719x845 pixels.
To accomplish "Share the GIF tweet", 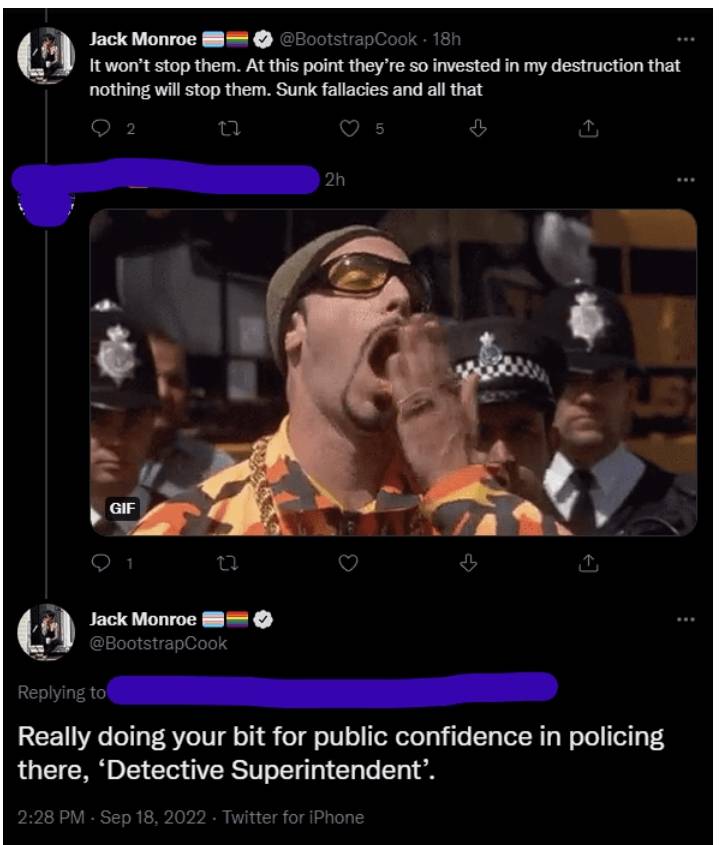I will tap(588, 563).
